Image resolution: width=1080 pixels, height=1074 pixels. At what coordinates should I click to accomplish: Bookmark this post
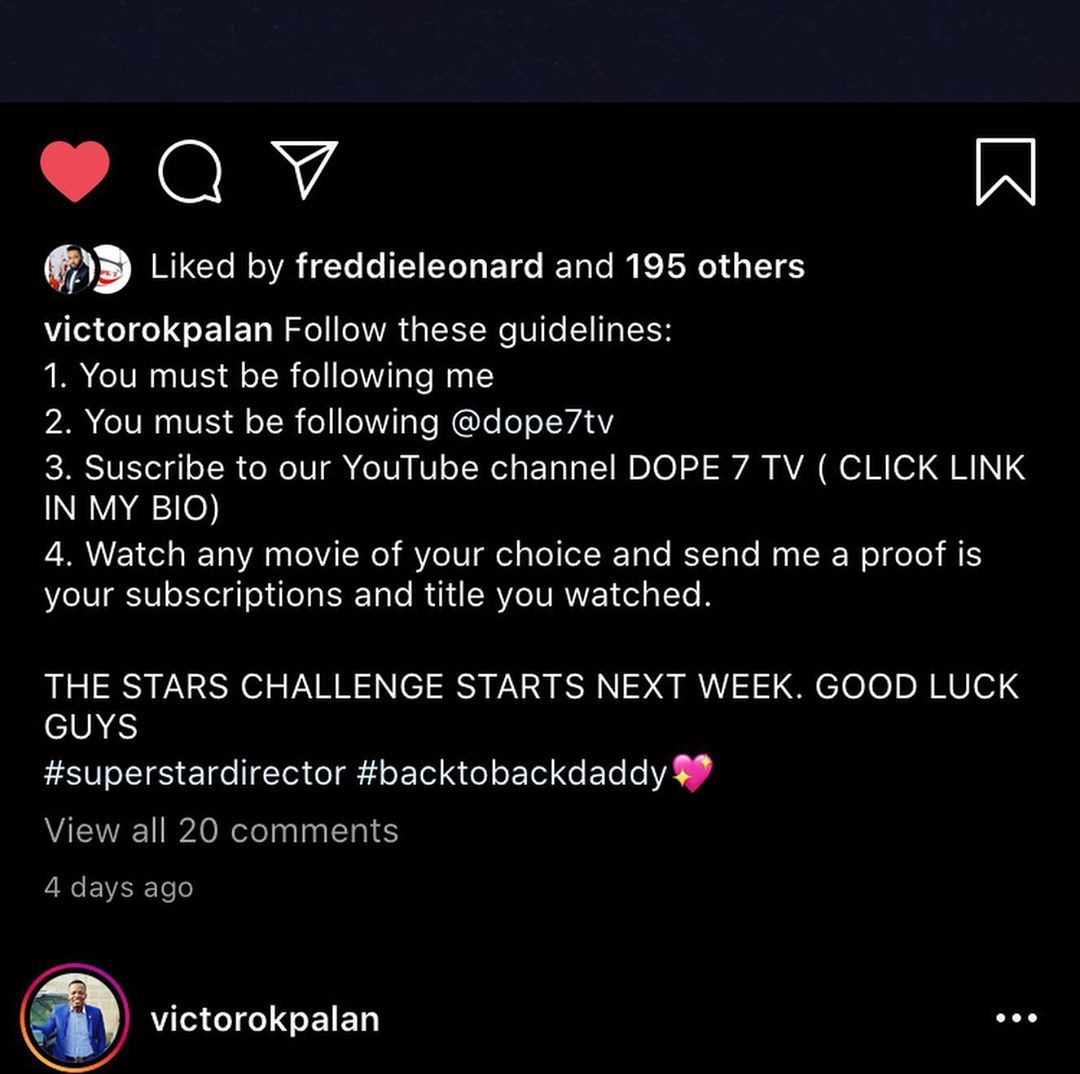pos(1004,173)
